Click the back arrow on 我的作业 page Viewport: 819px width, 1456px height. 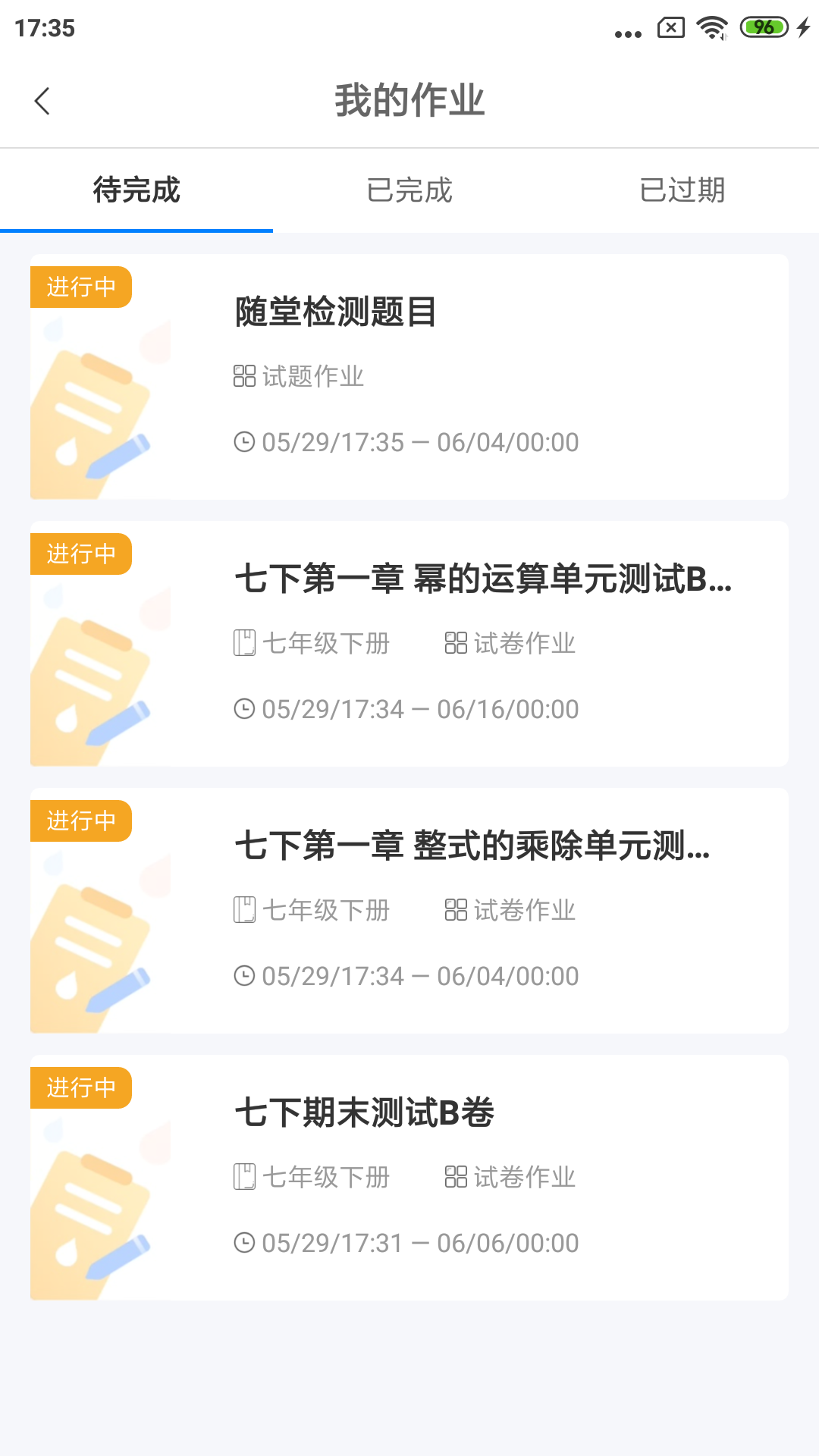click(42, 99)
